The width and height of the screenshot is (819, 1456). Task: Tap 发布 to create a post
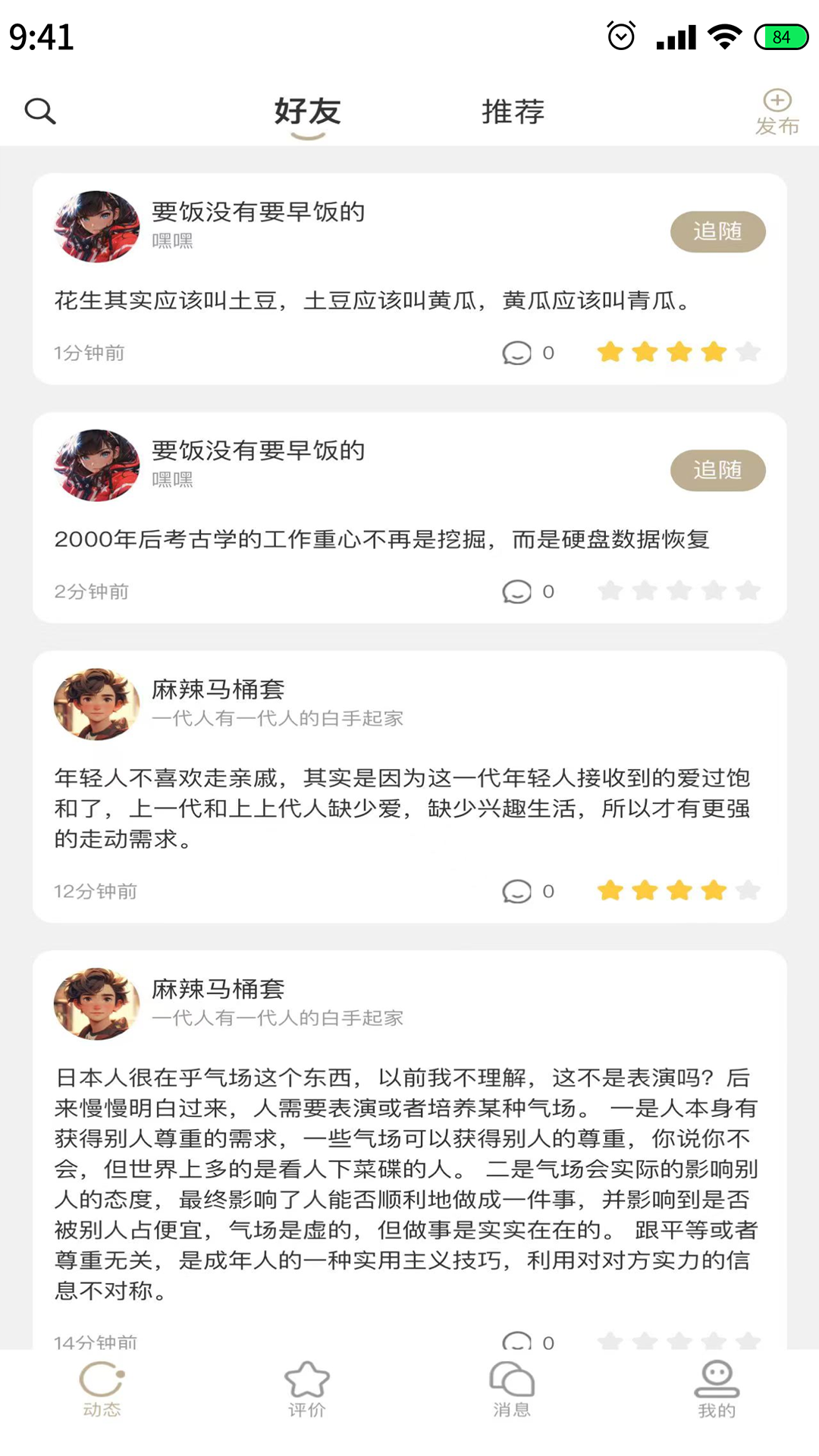point(777,112)
